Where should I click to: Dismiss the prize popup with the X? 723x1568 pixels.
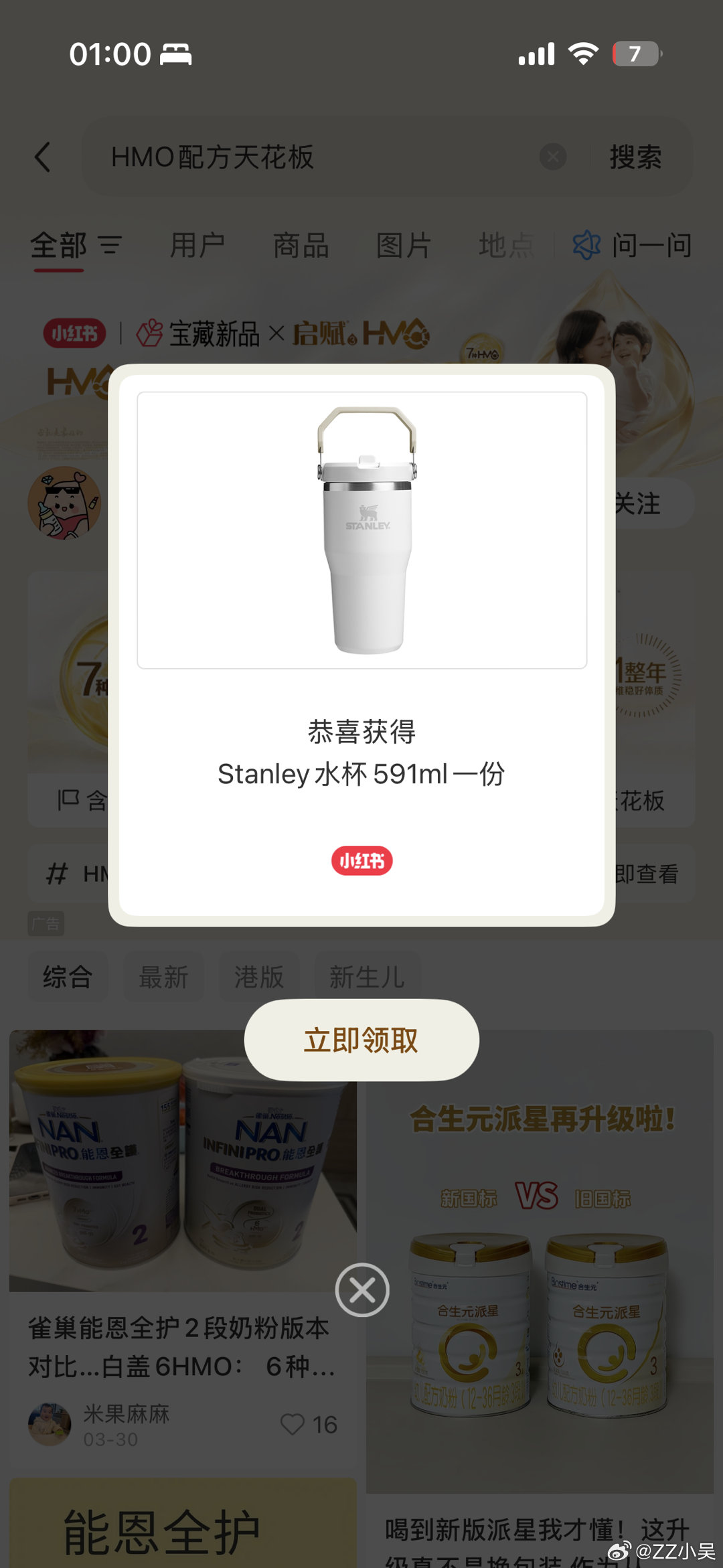tap(362, 1289)
